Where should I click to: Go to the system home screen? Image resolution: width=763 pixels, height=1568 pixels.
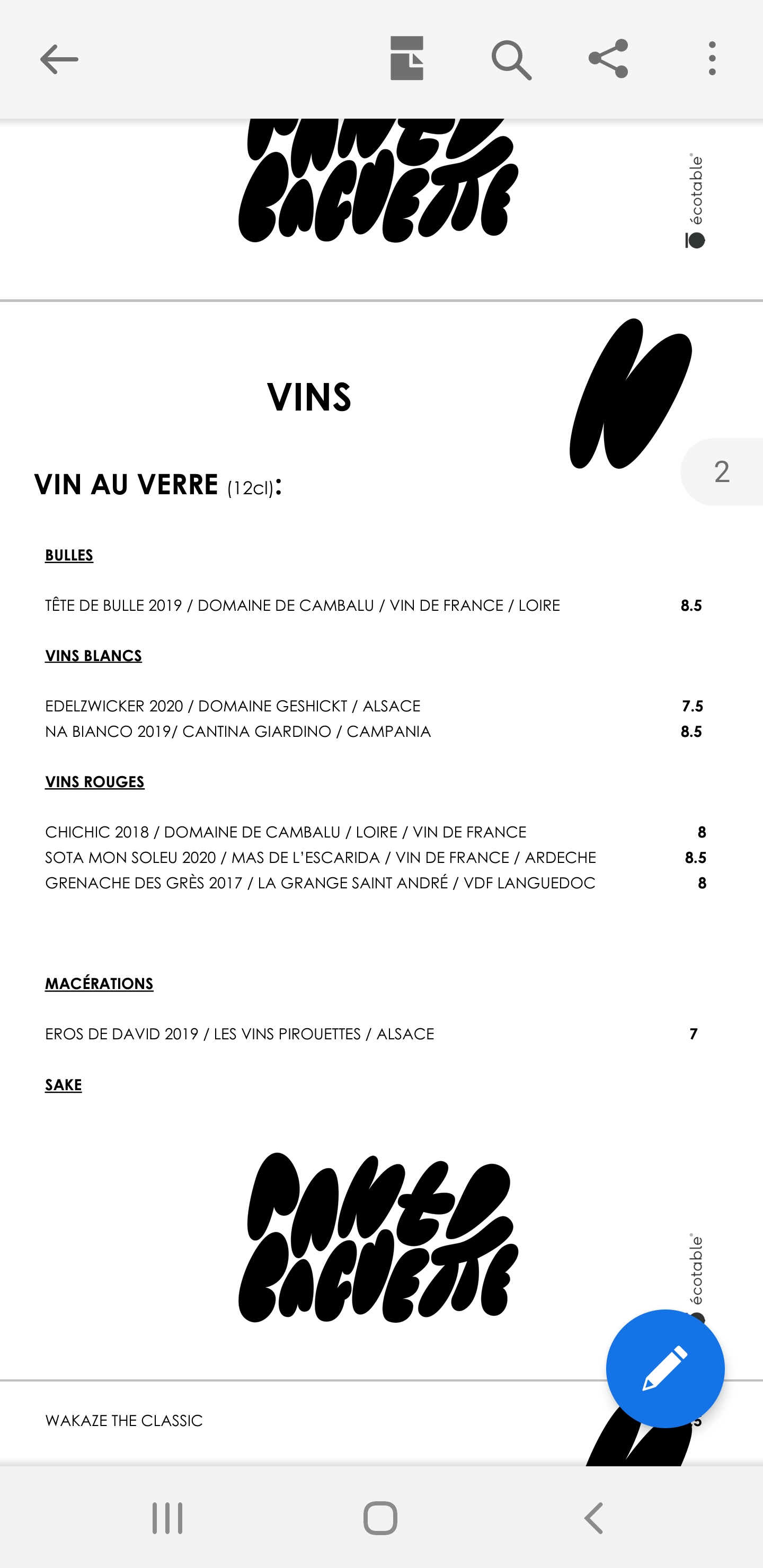pyautogui.click(x=380, y=1518)
